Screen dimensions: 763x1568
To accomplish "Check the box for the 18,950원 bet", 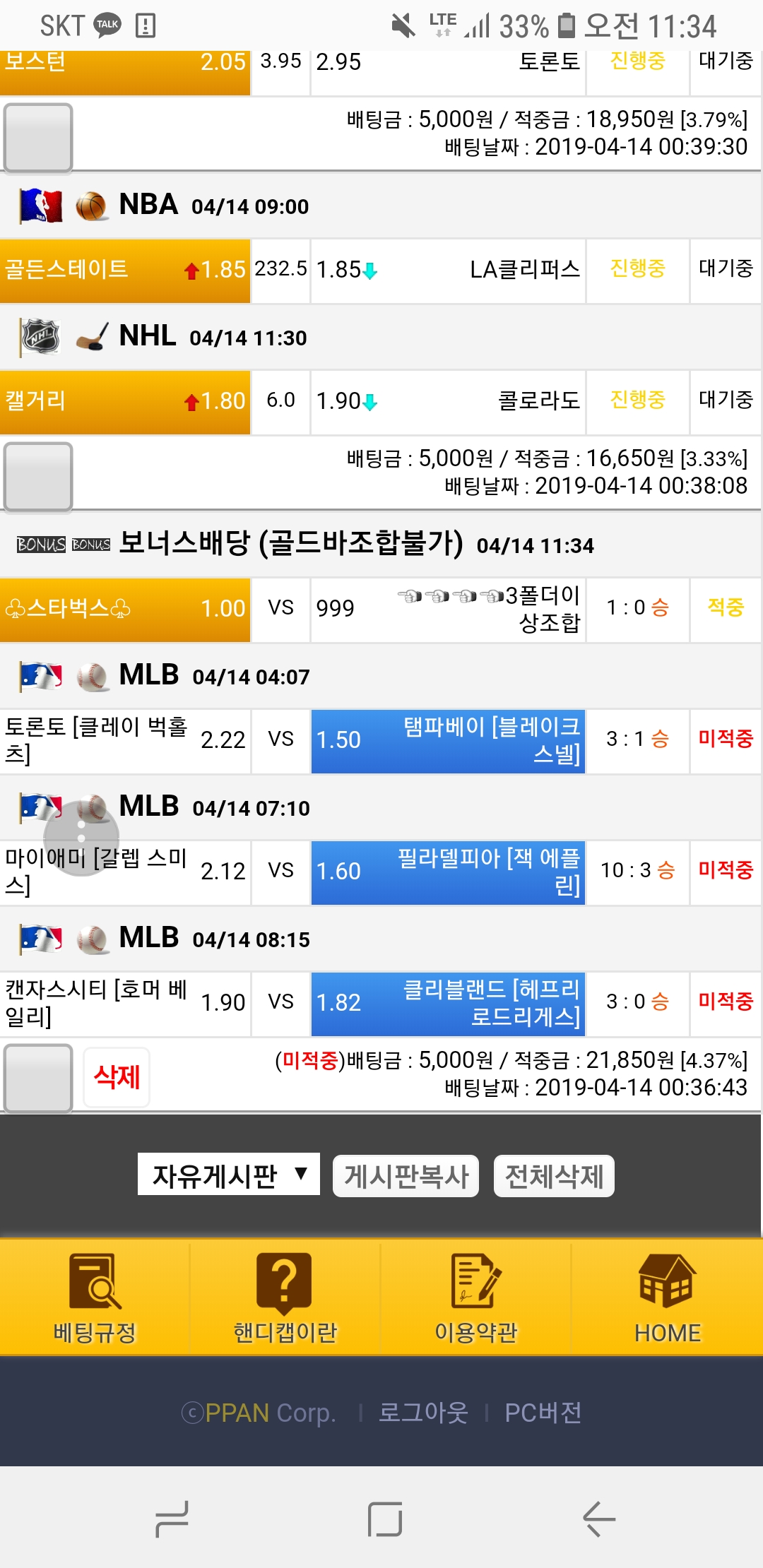I will (38, 138).
